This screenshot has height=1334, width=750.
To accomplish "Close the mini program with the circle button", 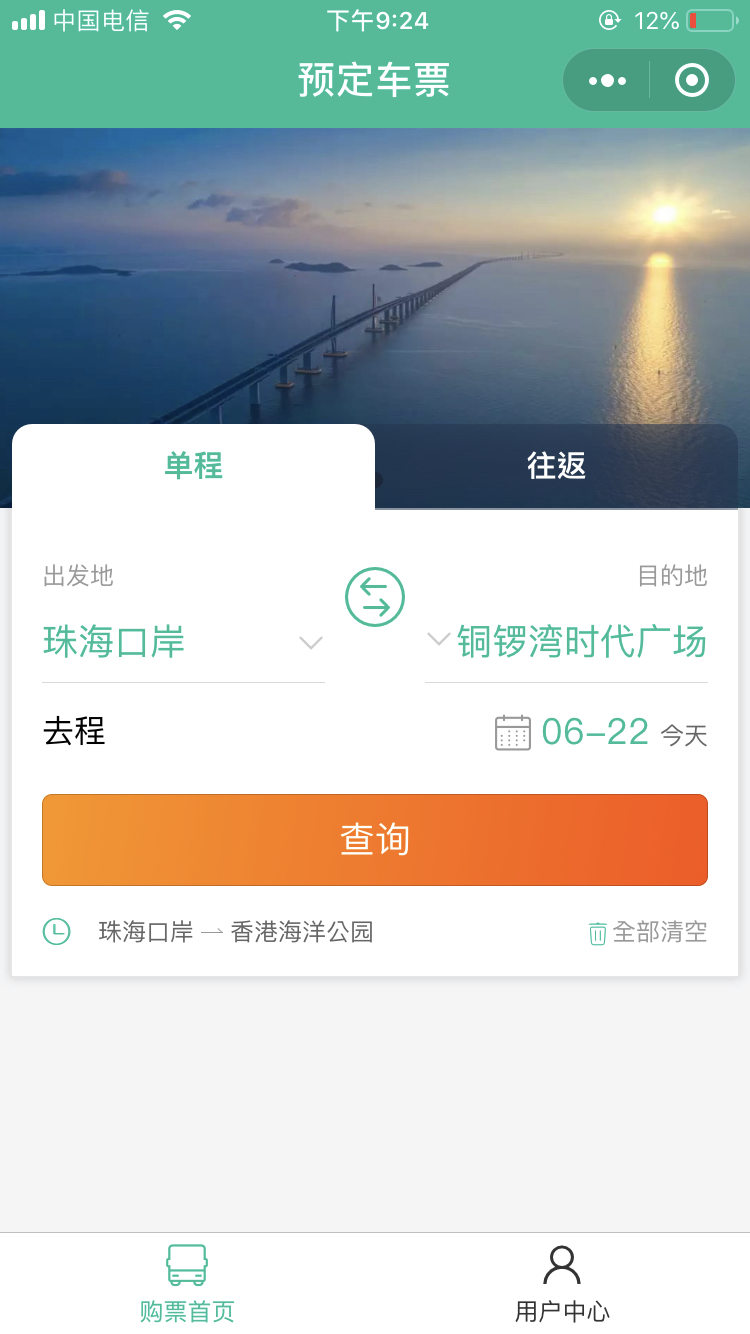I will tap(692, 80).
